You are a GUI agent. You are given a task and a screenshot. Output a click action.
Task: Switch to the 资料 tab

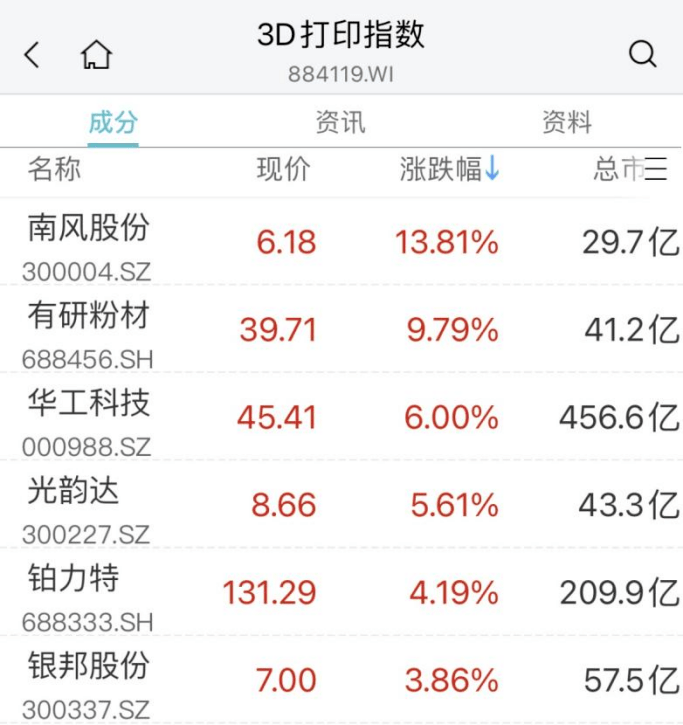point(567,123)
